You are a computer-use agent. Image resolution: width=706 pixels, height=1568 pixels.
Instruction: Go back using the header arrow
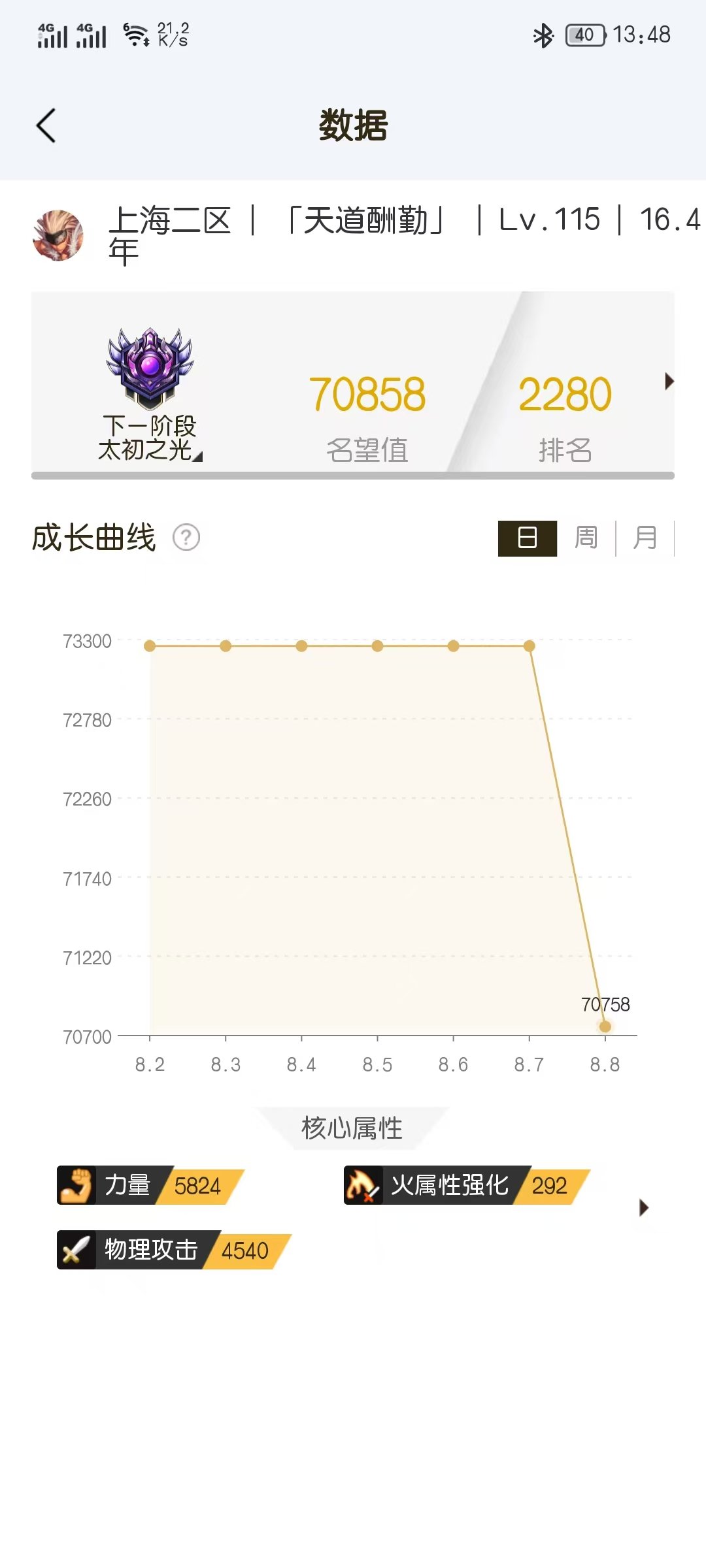point(46,125)
